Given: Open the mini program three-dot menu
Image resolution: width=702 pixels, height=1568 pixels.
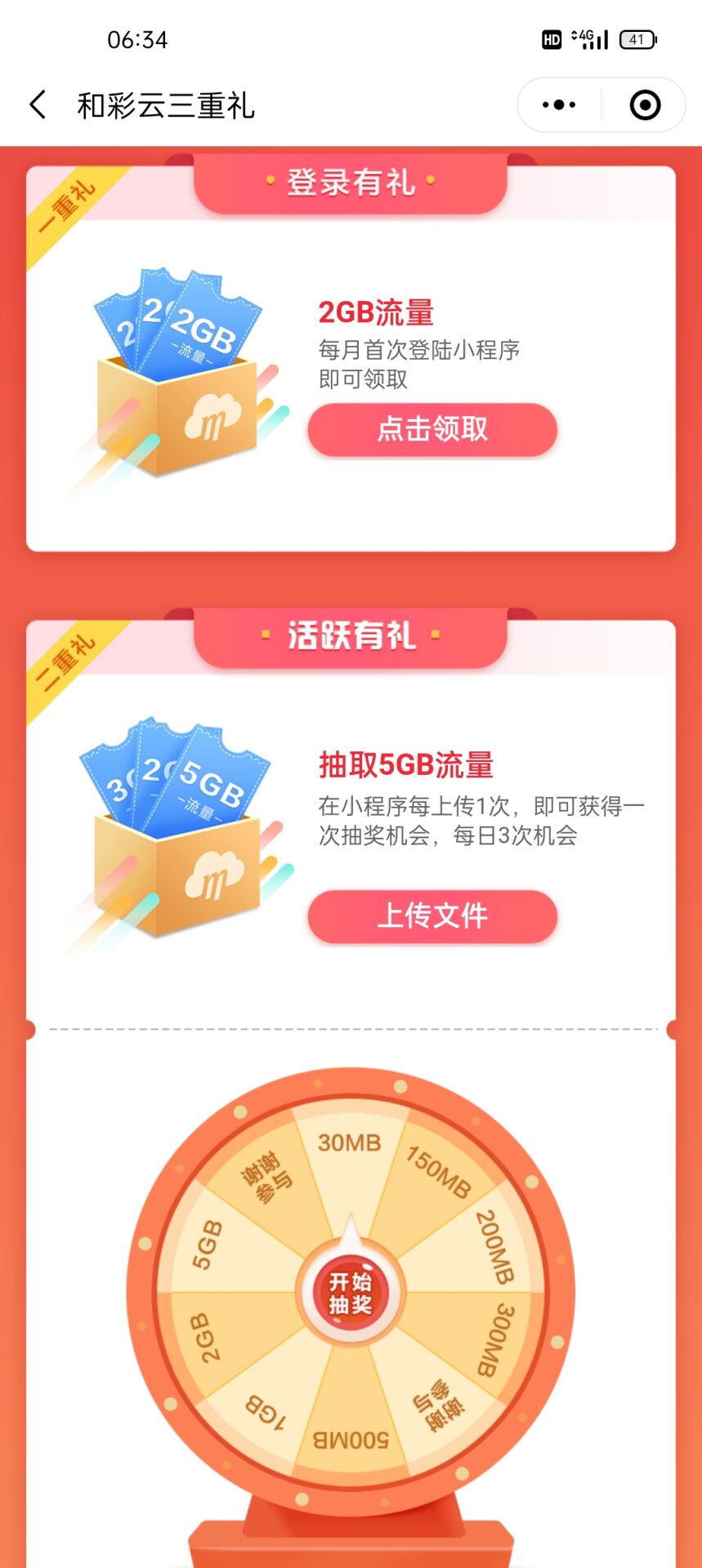Looking at the screenshot, I should (559, 105).
